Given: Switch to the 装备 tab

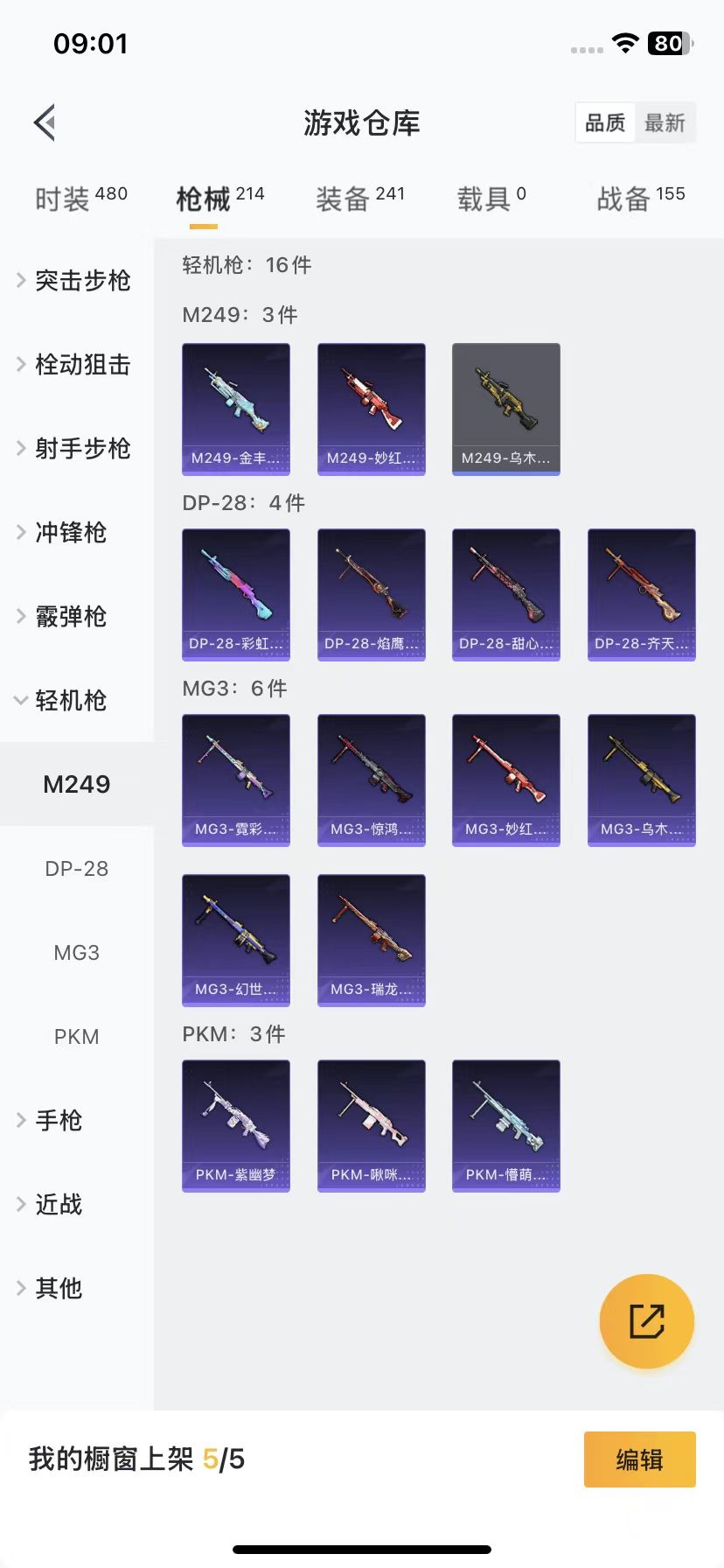Looking at the screenshot, I should pos(359,199).
